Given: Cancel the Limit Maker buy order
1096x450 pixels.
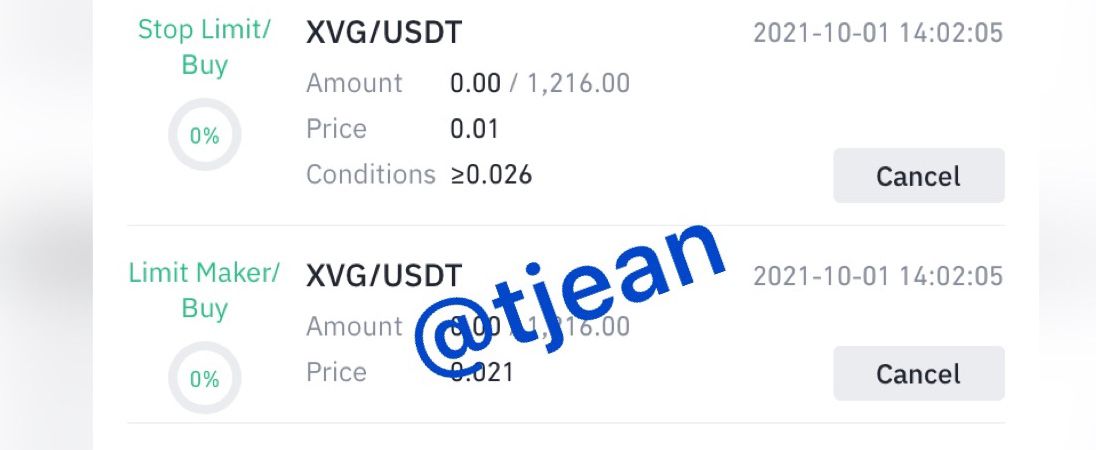Looking at the screenshot, I should click(918, 373).
